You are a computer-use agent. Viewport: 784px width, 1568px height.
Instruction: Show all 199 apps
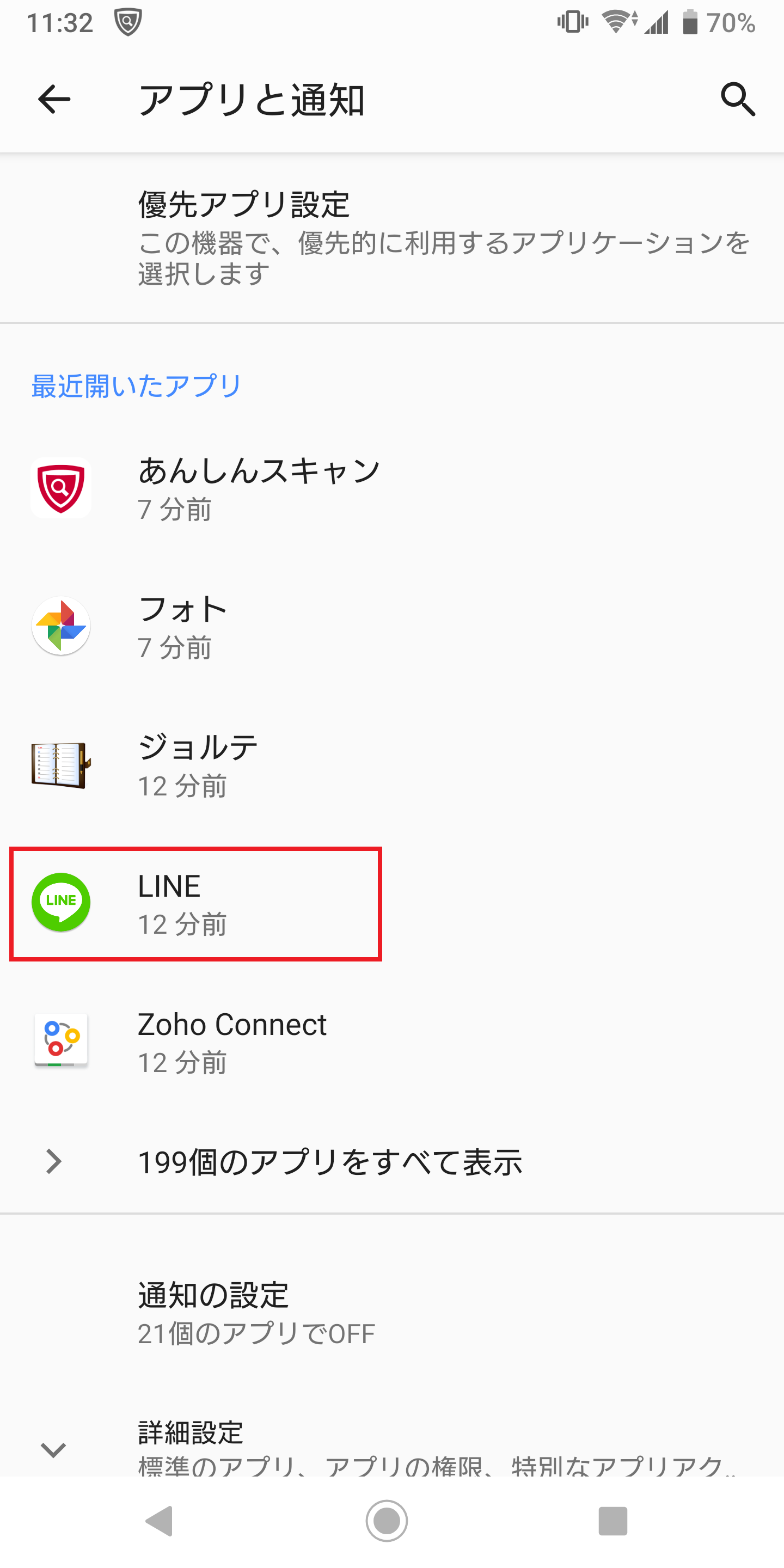[x=392, y=1162]
